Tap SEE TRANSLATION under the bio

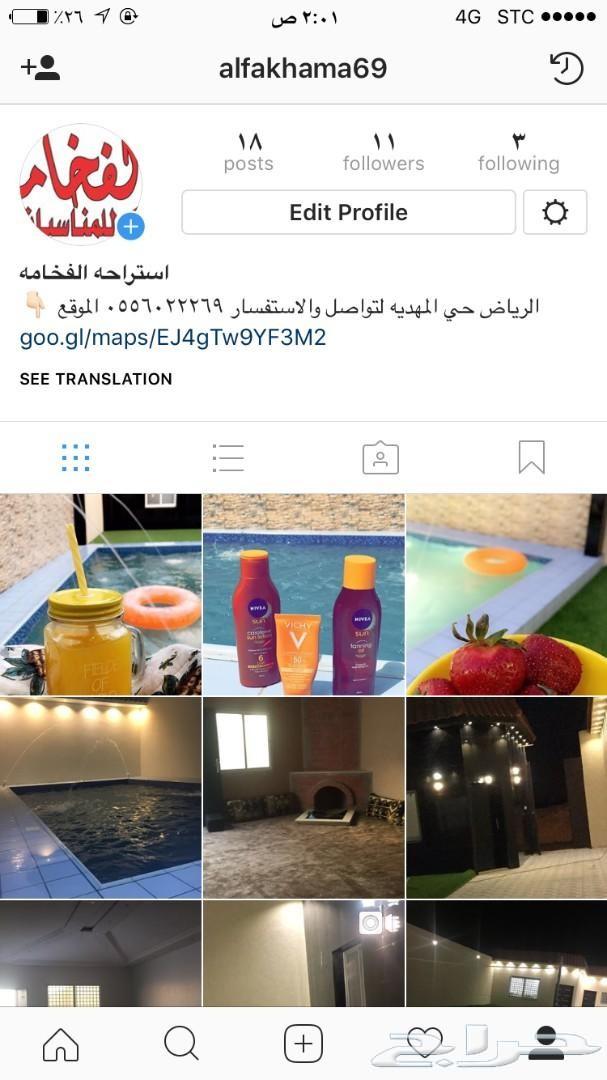(96, 379)
